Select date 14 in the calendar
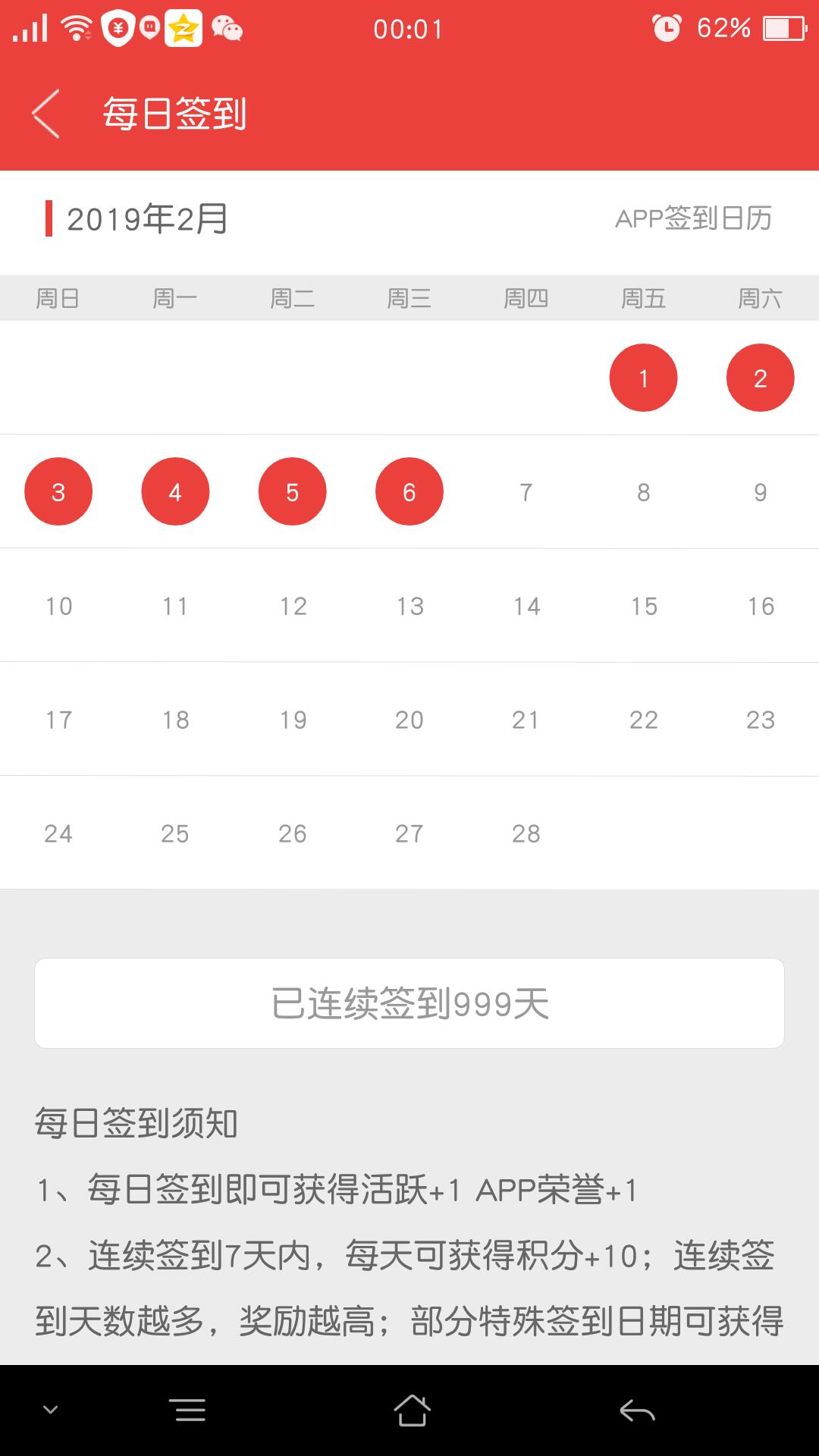This screenshot has width=819, height=1456. pos(526,606)
